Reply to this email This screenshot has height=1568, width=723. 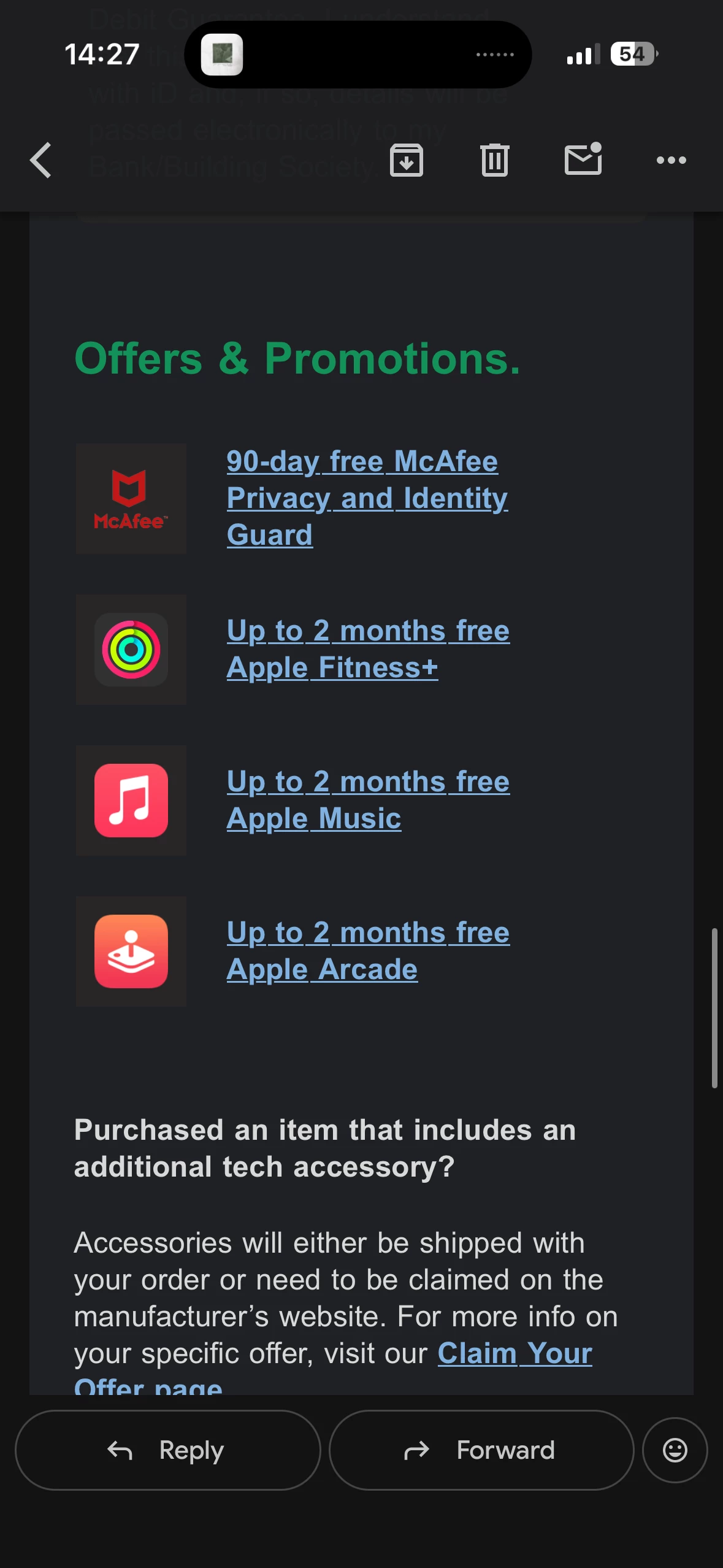coord(167,1450)
